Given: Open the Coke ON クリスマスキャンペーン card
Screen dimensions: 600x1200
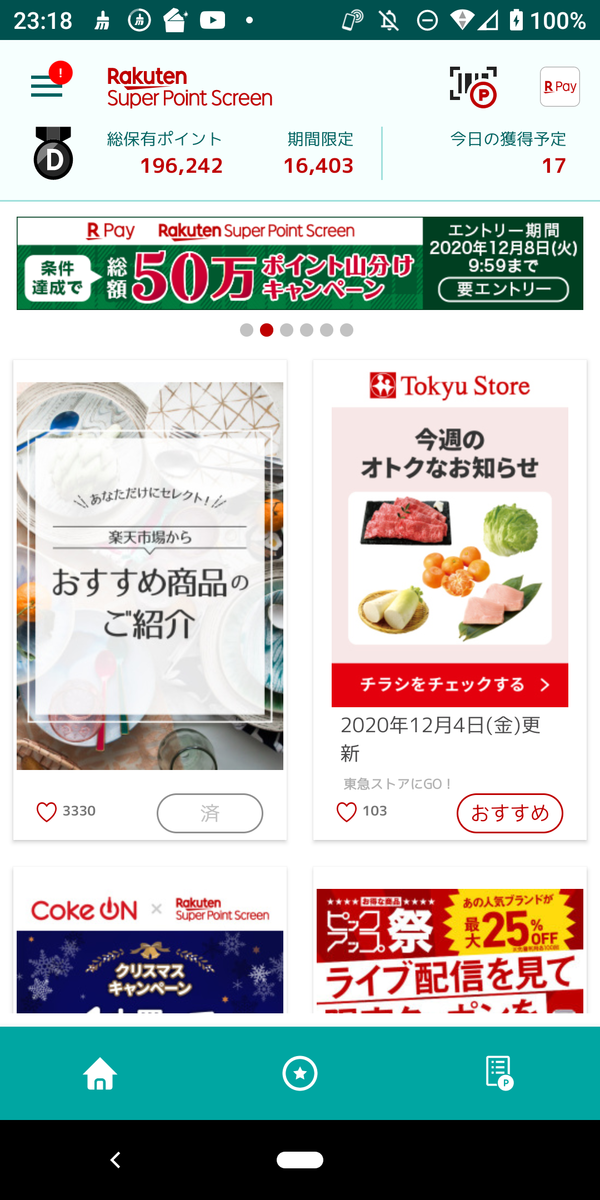Looking at the screenshot, I should coord(150,945).
